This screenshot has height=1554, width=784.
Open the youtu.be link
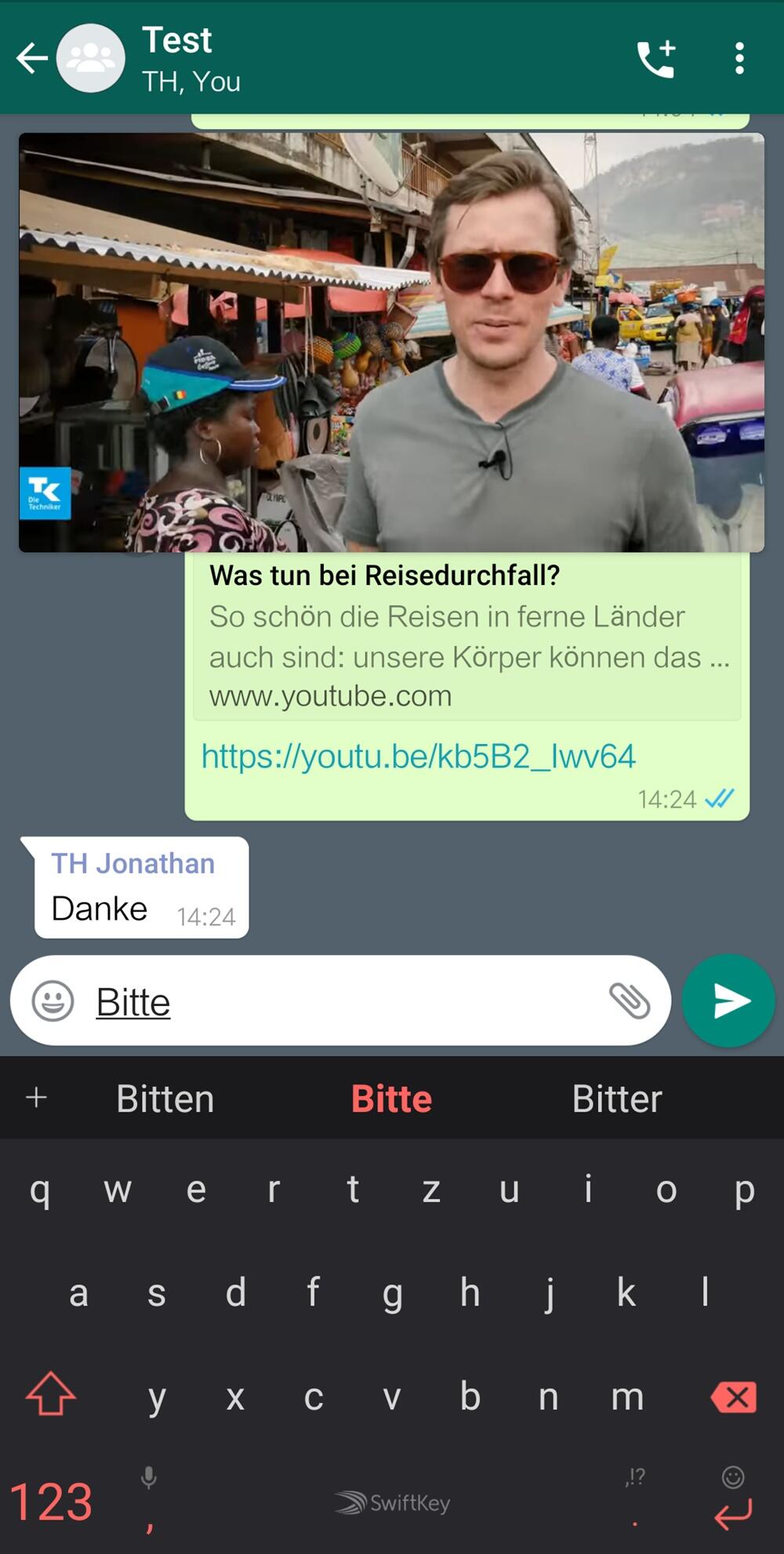coord(418,757)
